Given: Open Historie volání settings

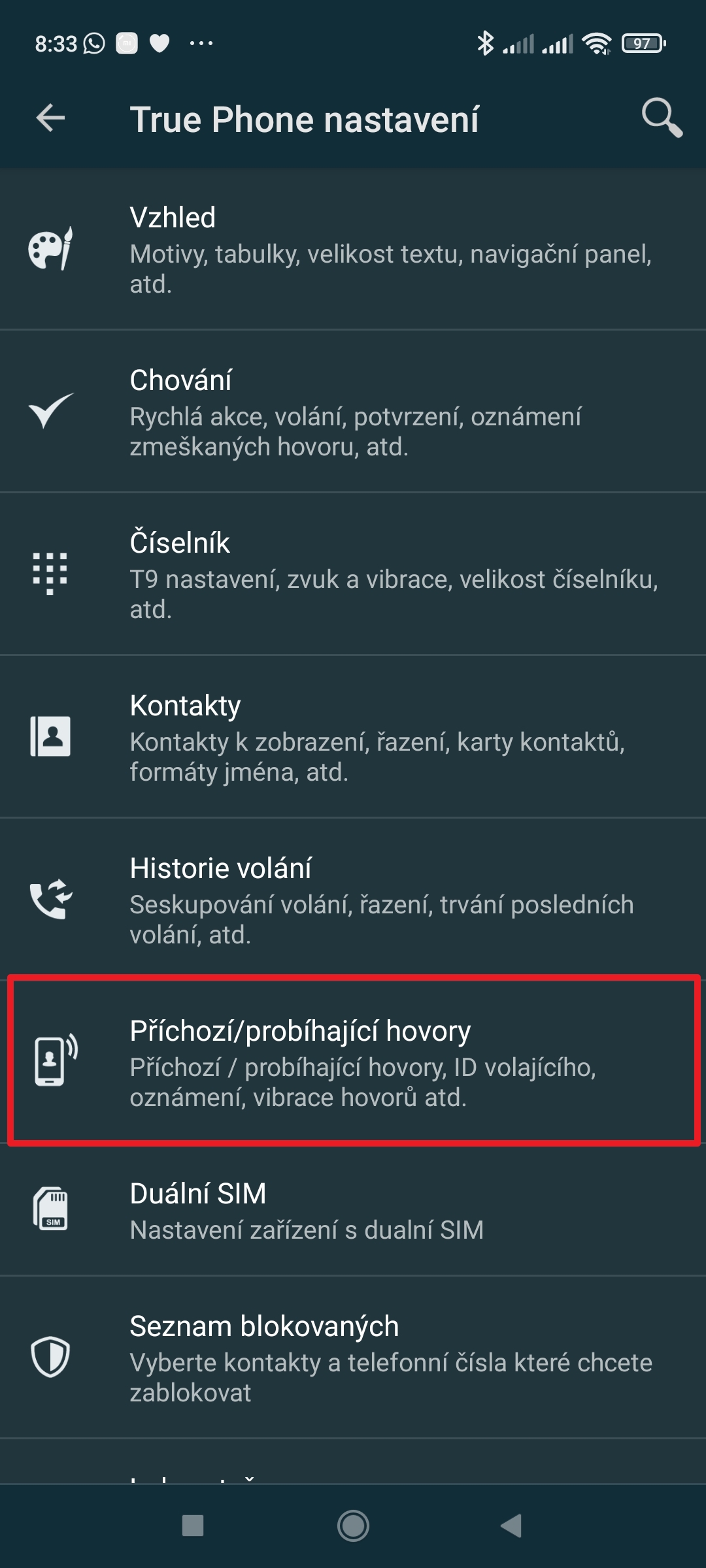Looking at the screenshot, I should (x=353, y=900).
